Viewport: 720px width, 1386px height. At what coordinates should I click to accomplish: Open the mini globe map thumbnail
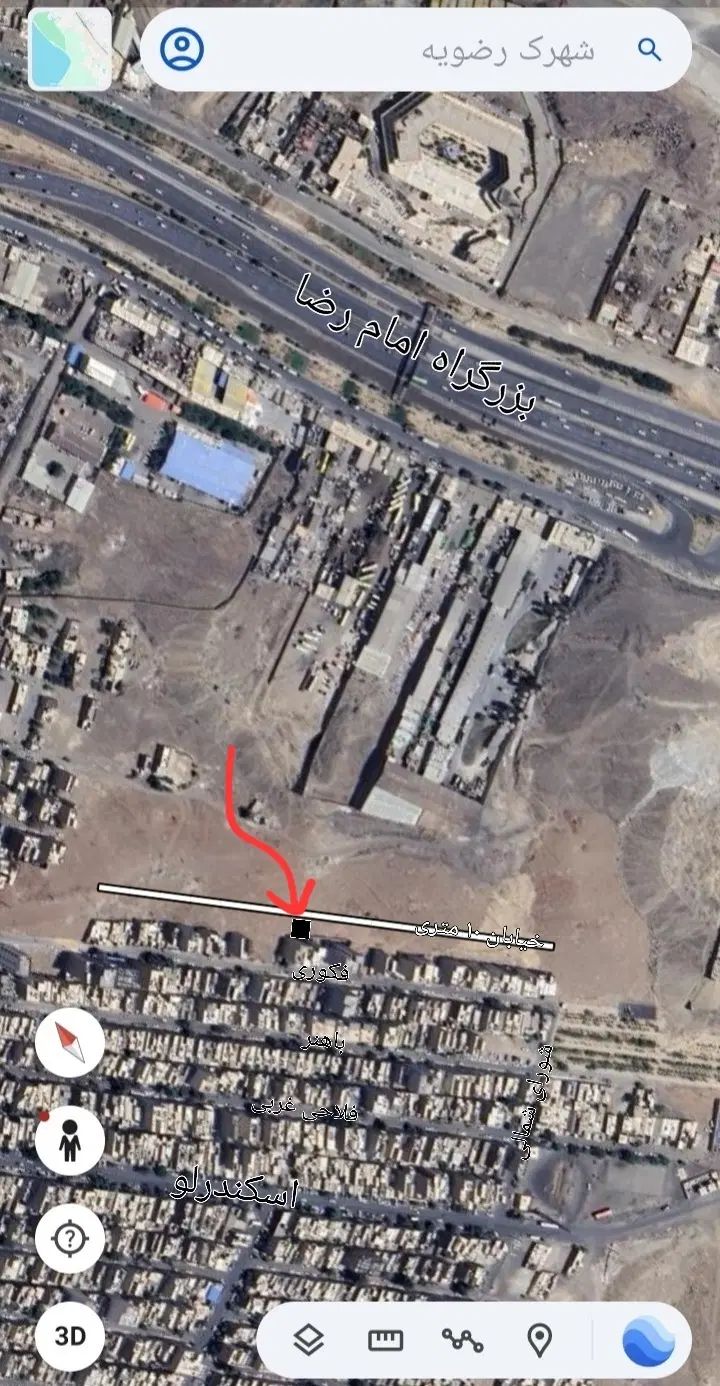click(x=70, y=48)
